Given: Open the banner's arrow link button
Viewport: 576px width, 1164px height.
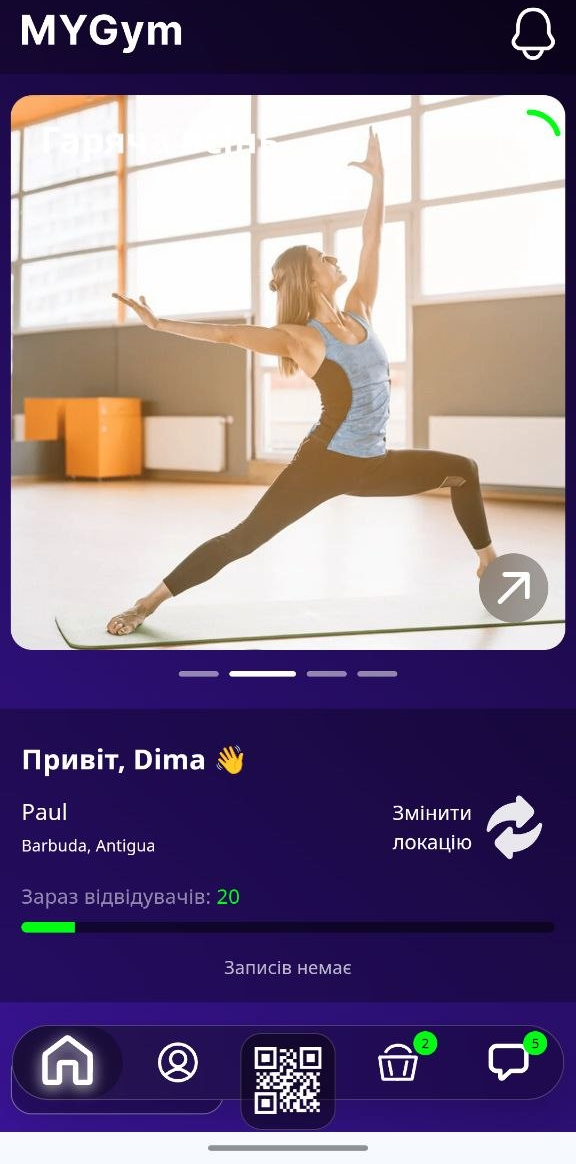Looking at the screenshot, I should [514, 588].
